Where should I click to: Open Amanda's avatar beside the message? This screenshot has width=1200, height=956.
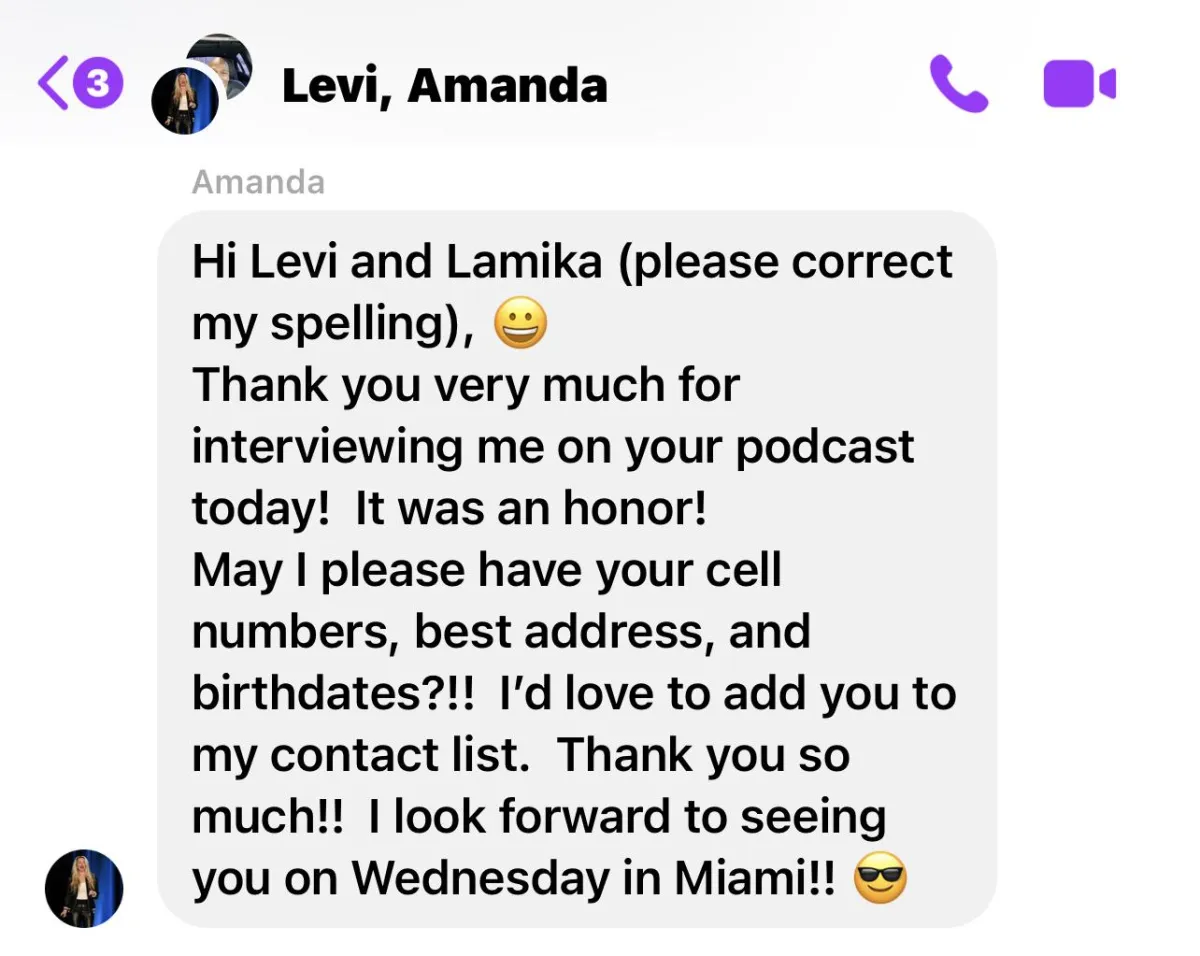[x=84, y=888]
